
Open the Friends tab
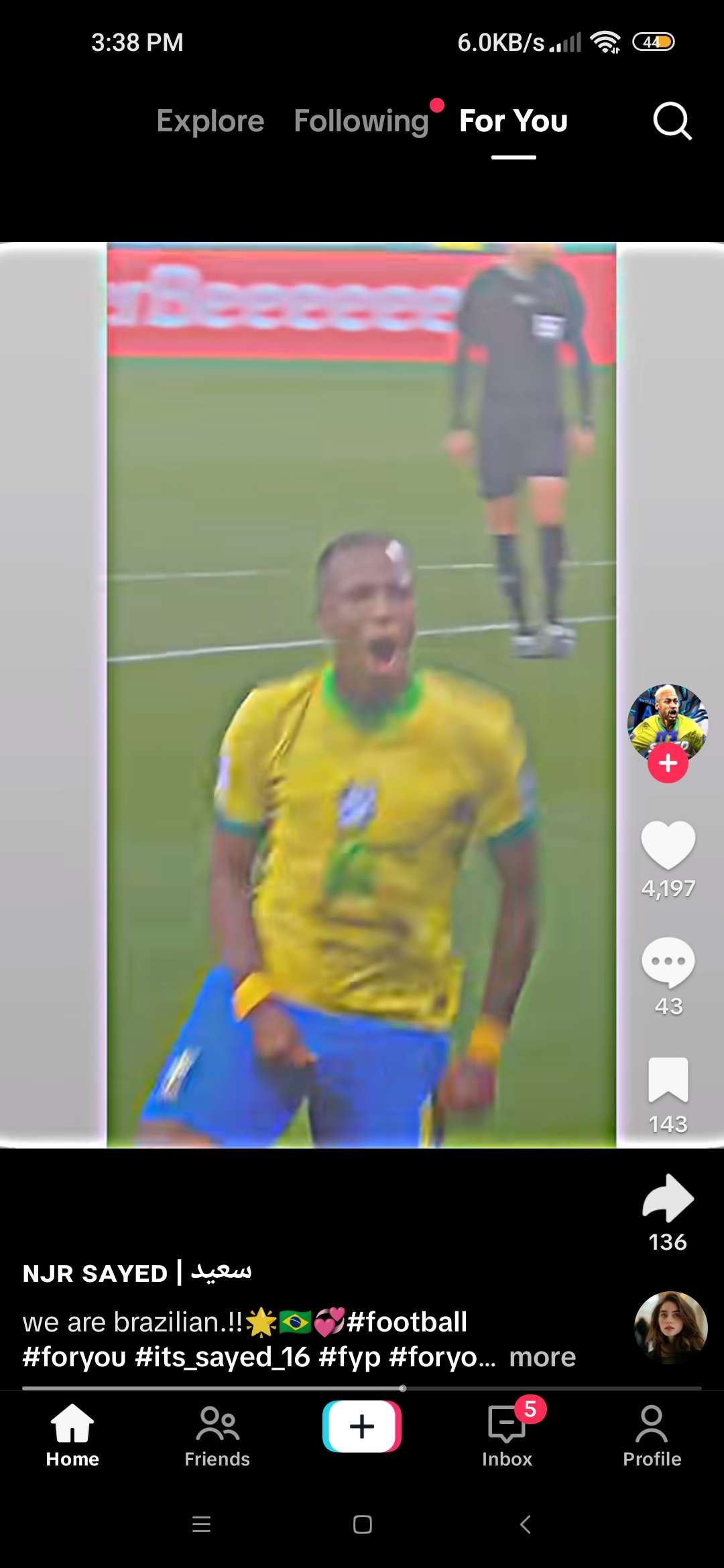point(217,1435)
